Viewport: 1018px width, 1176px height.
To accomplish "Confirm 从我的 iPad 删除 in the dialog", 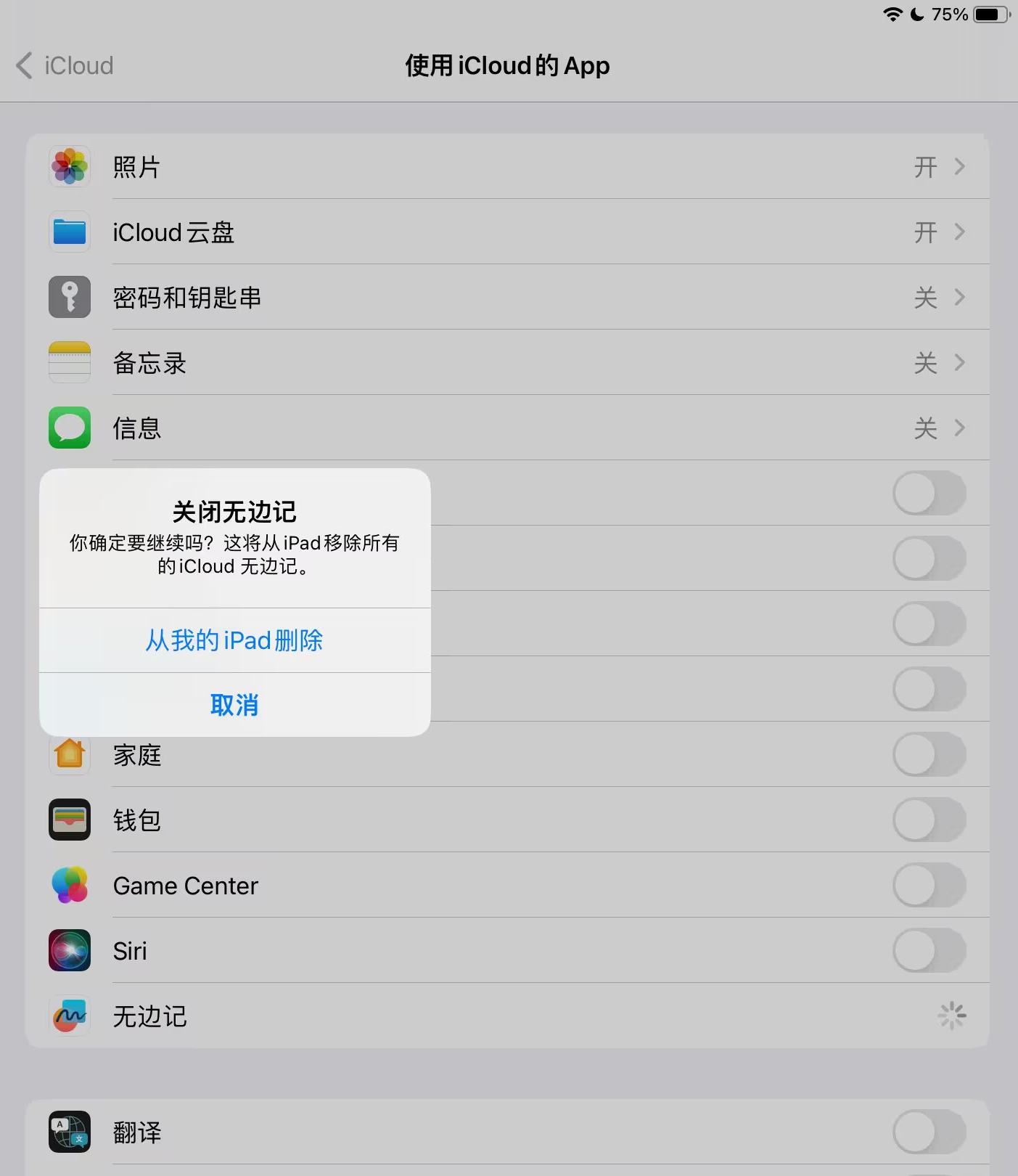I will point(234,640).
